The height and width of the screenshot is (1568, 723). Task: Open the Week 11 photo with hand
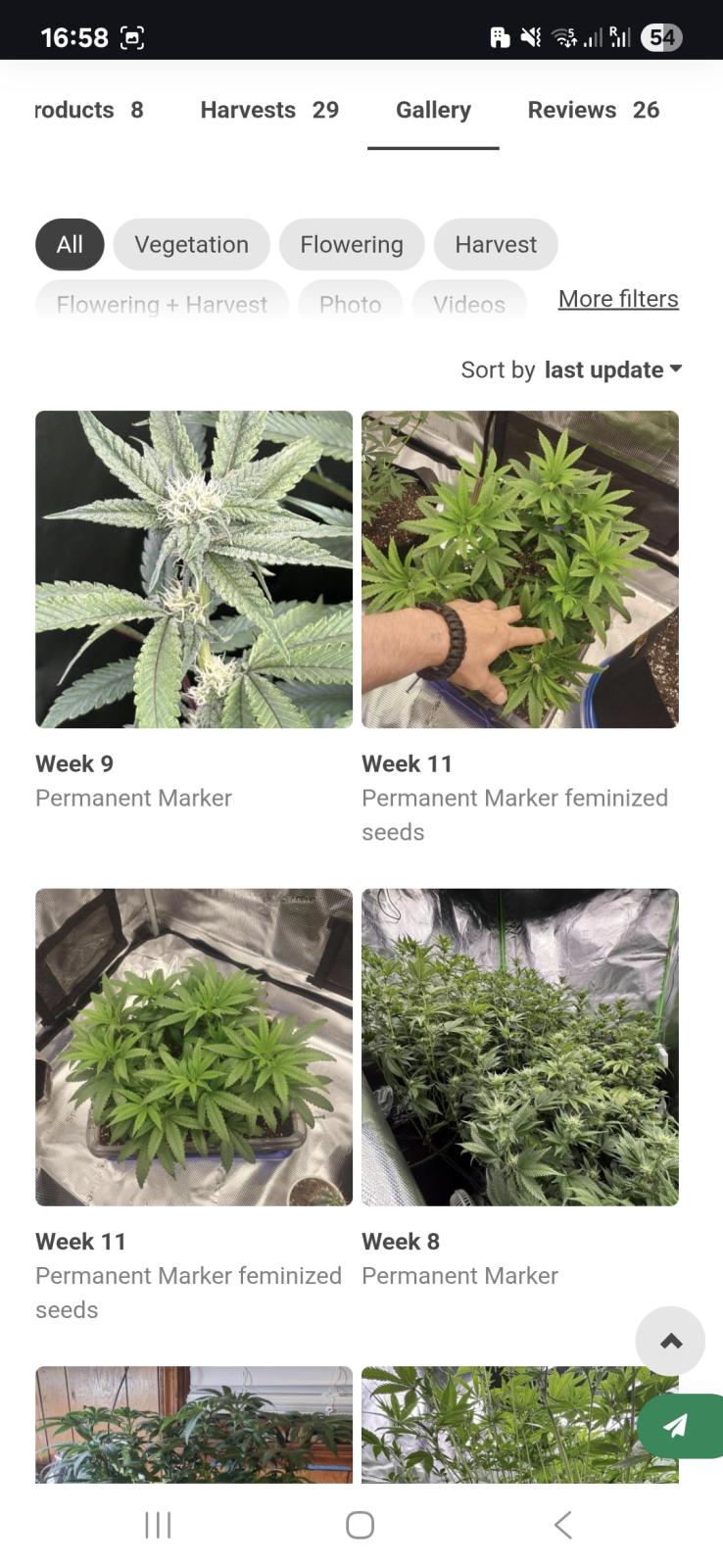pos(519,568)
